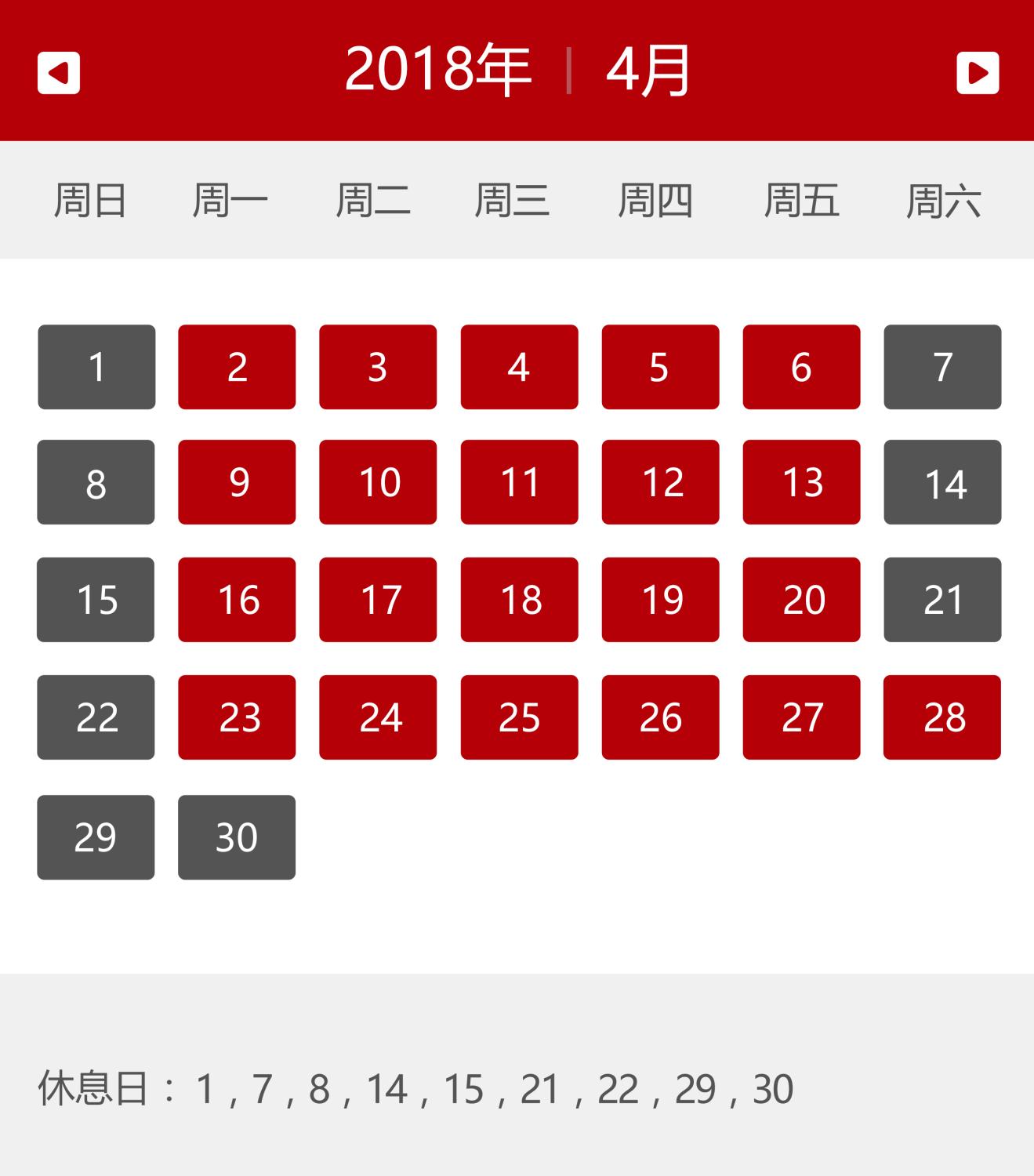Select date 13 in the calendar

pos(801,483)
